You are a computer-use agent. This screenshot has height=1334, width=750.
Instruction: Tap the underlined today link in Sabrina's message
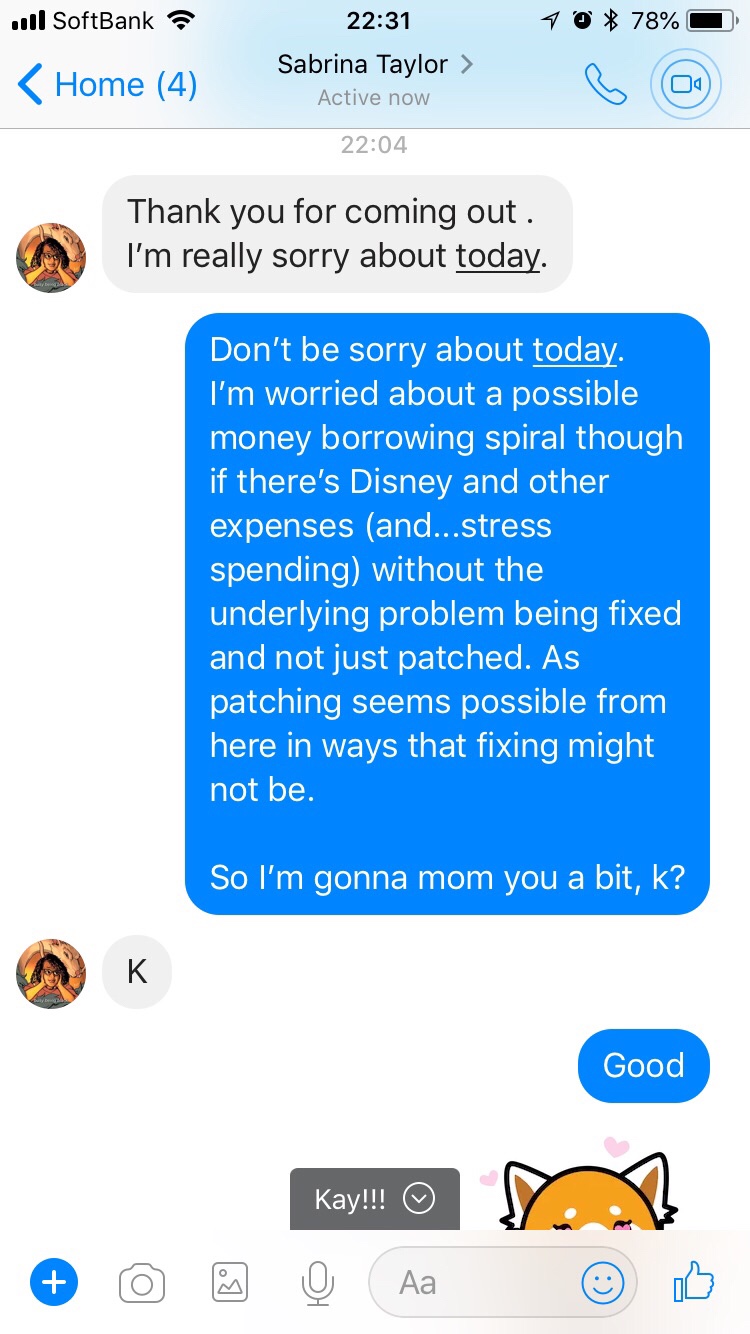[498, 256]
